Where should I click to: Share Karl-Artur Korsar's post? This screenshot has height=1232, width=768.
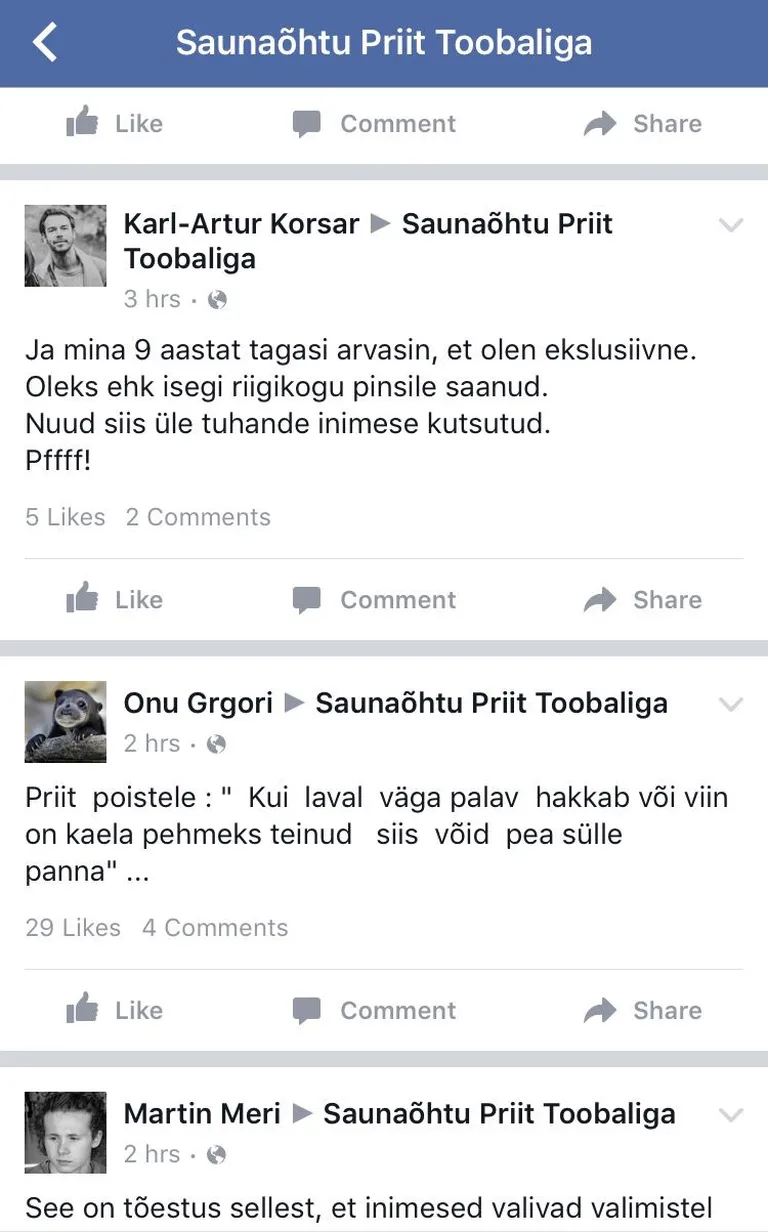click(x=643, y=600)
